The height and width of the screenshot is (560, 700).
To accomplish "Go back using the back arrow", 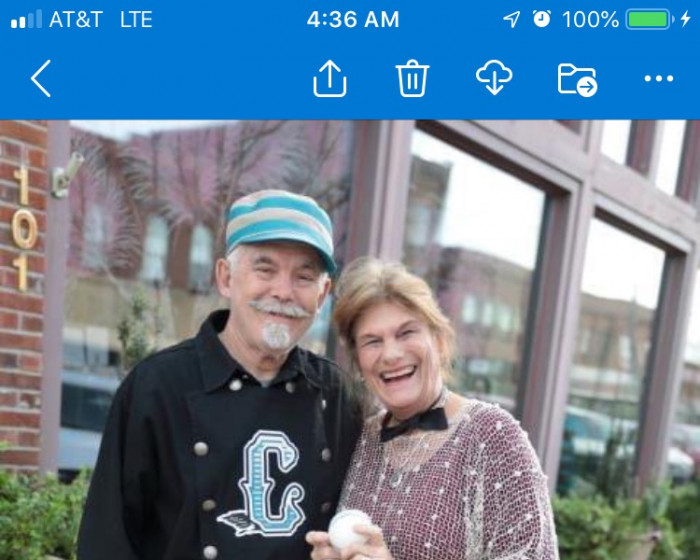I will click(41, 78).
